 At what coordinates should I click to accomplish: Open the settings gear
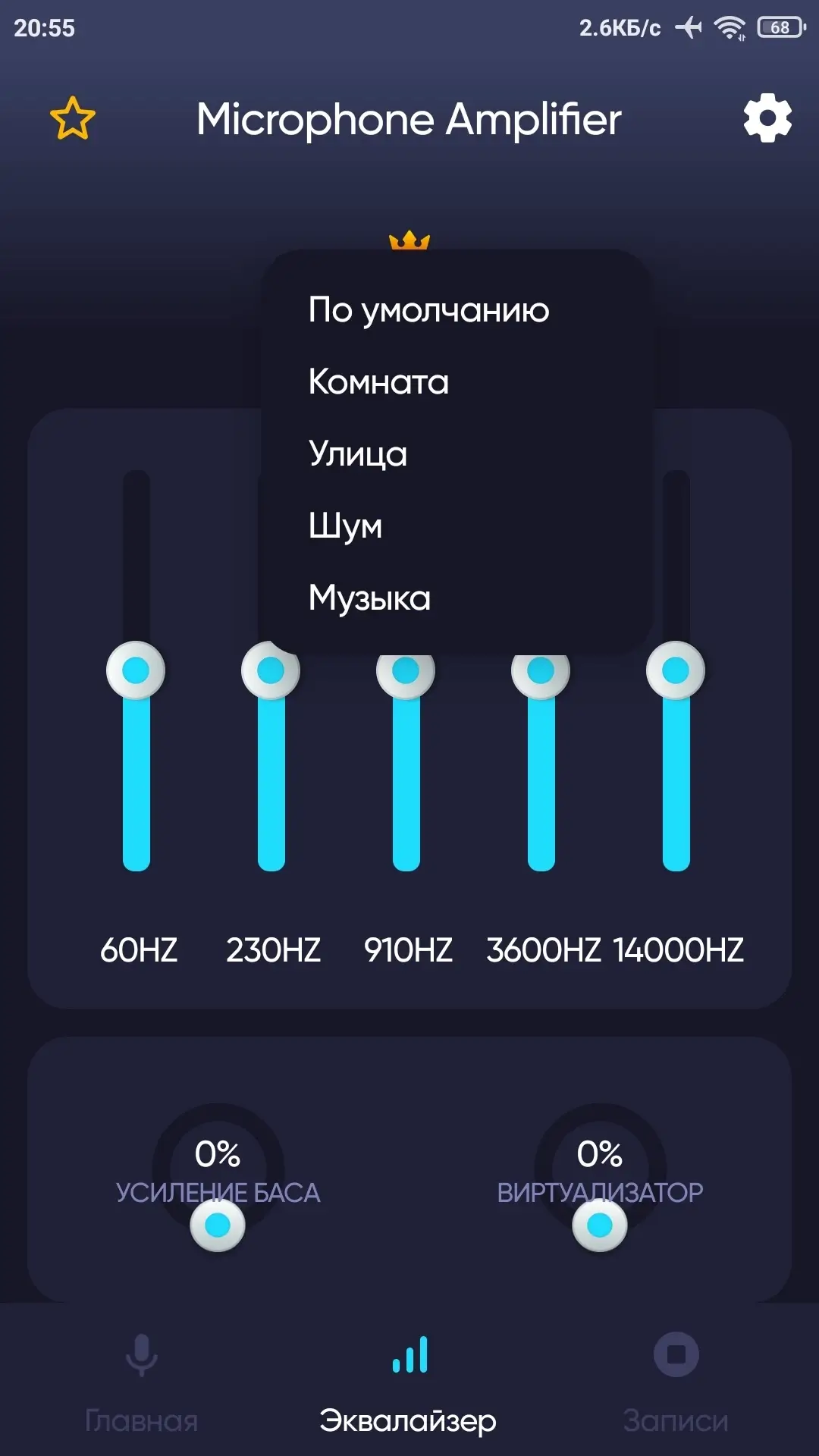[767, 118]
